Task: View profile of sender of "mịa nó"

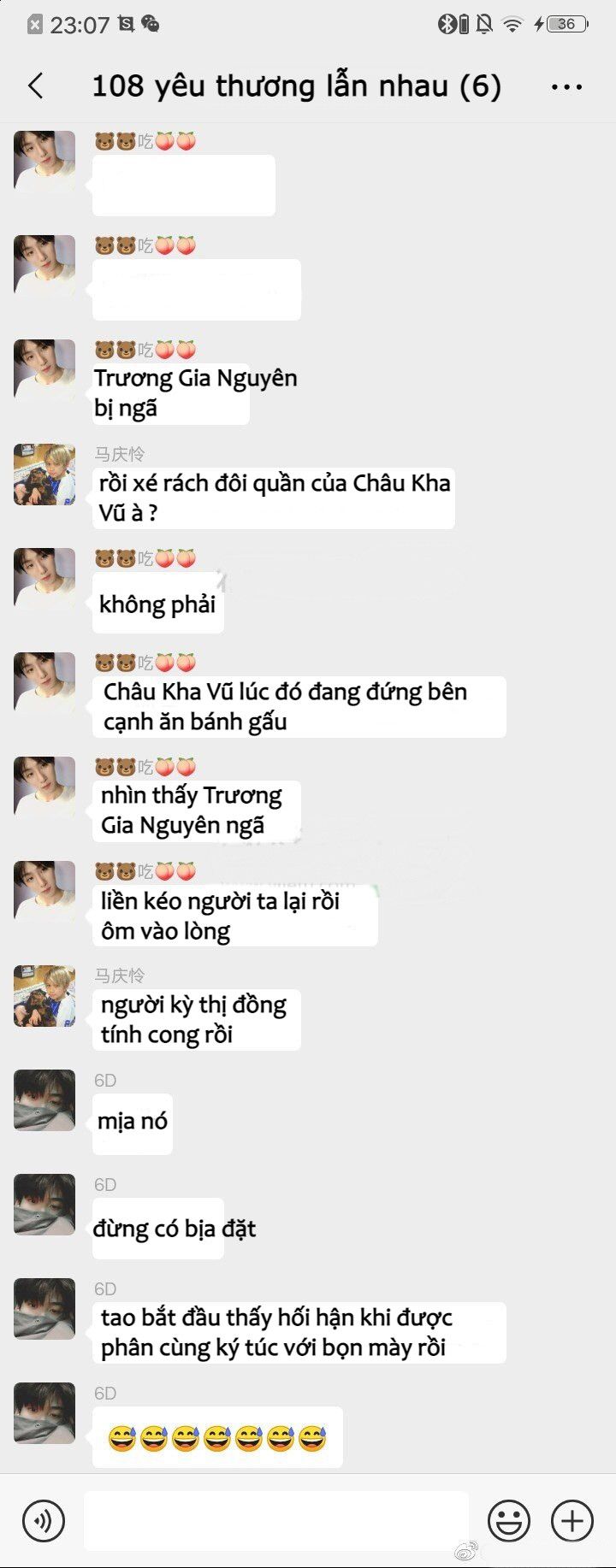Action: click(x=44, y=1100)
